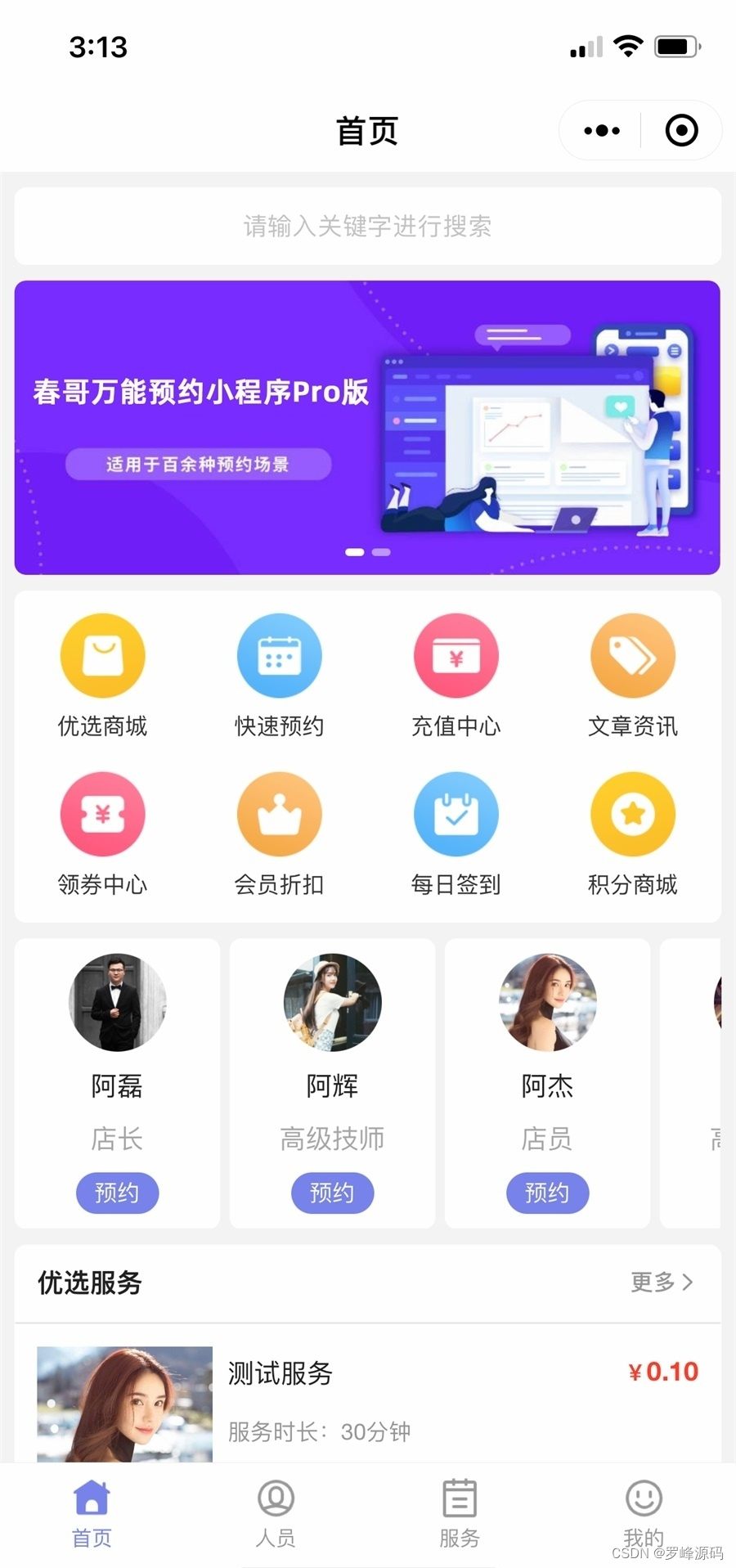Switch to the 人员 tab

276,1513
